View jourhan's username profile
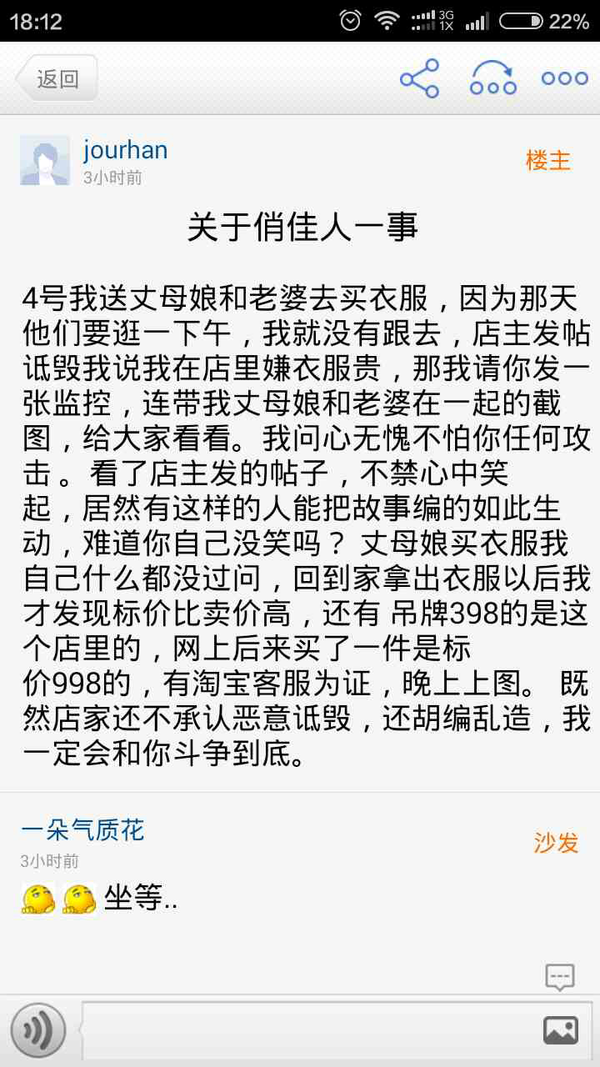Image resolution: width=600 pixels, height=1067 pixels. tap(125, 151)
